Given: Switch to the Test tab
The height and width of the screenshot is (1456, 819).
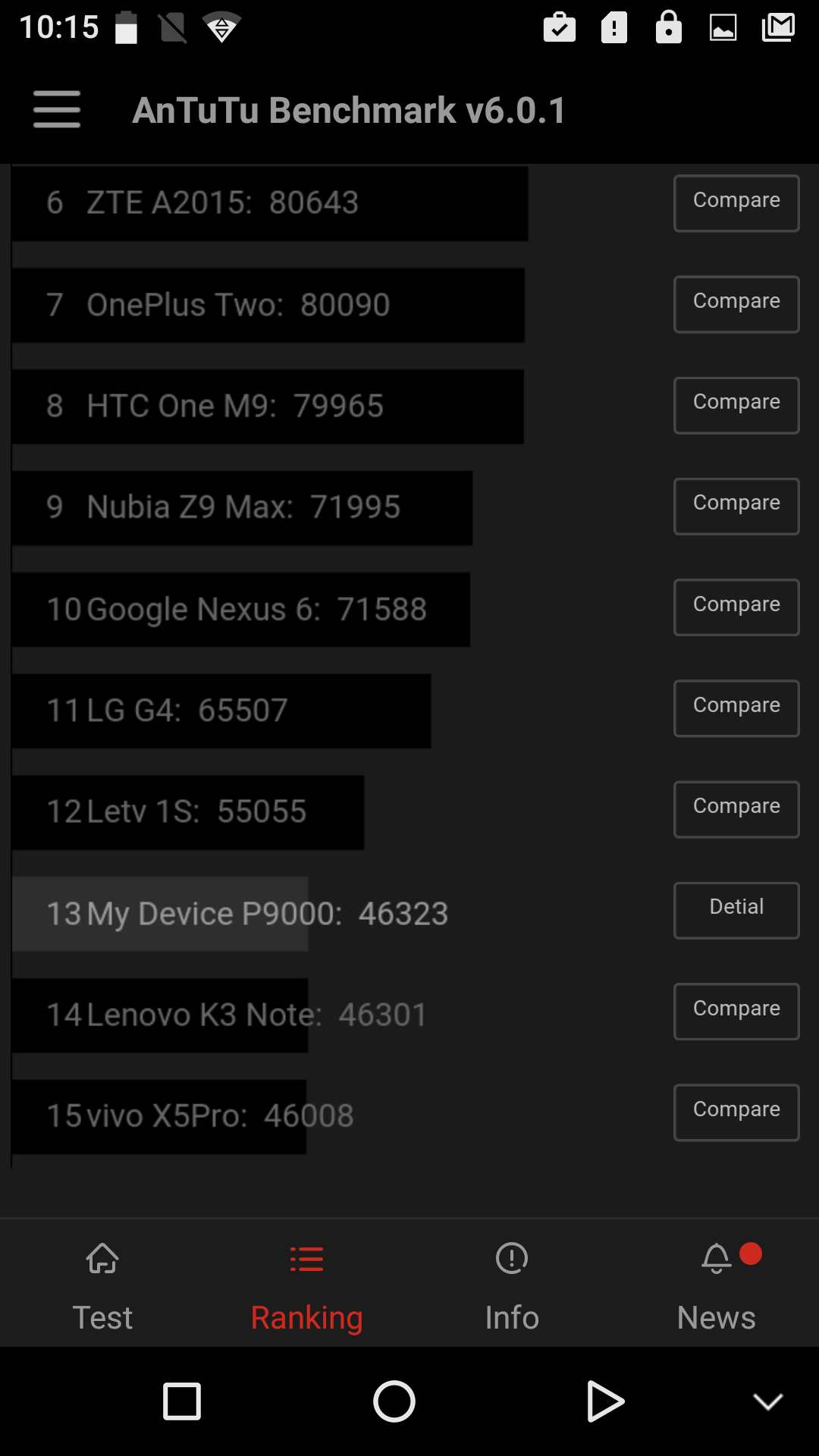Looking at the screenshot, I should pos(102,1287).
